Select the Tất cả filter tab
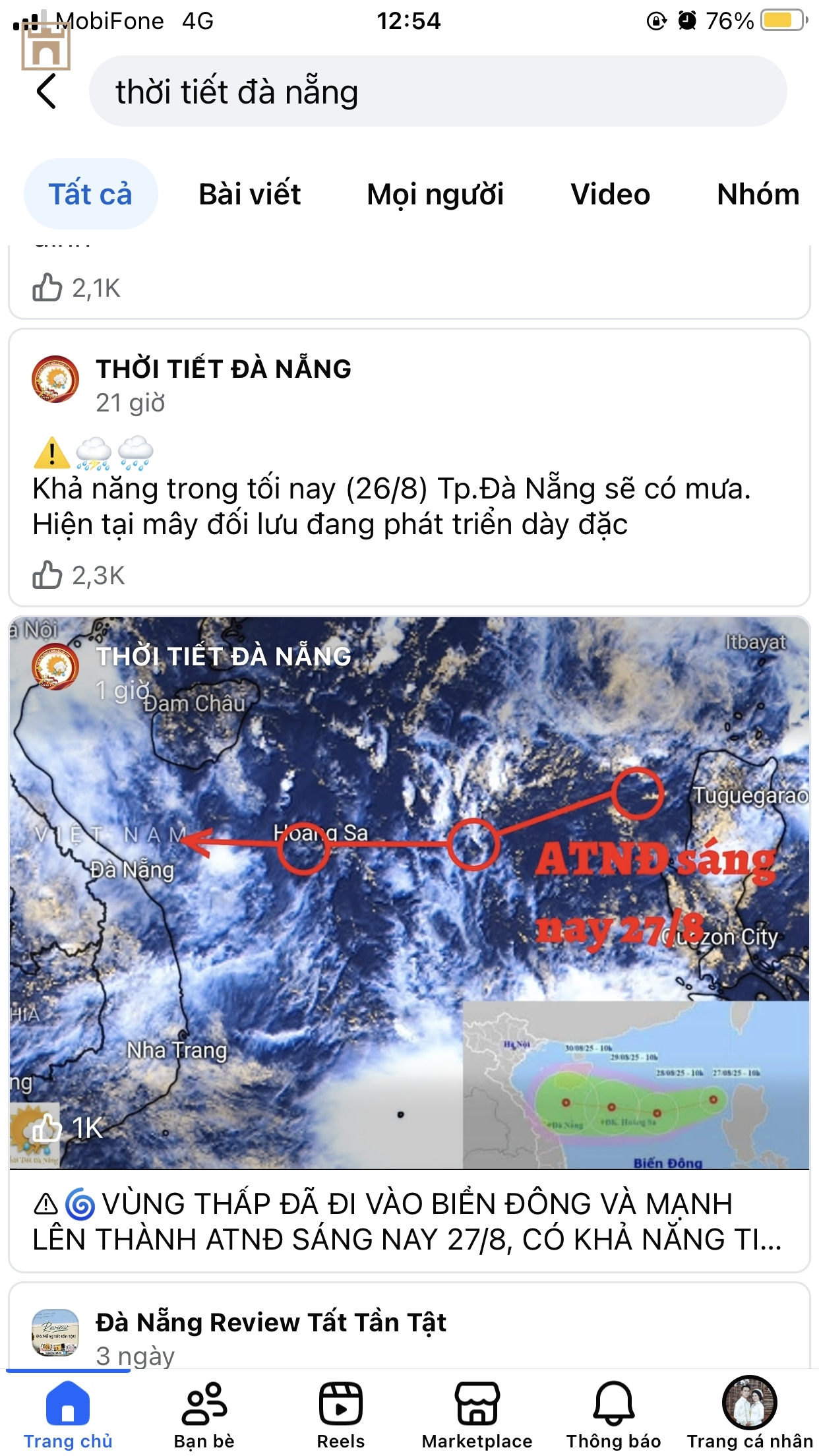819x1456 pixels. click(x=90, y=195)
